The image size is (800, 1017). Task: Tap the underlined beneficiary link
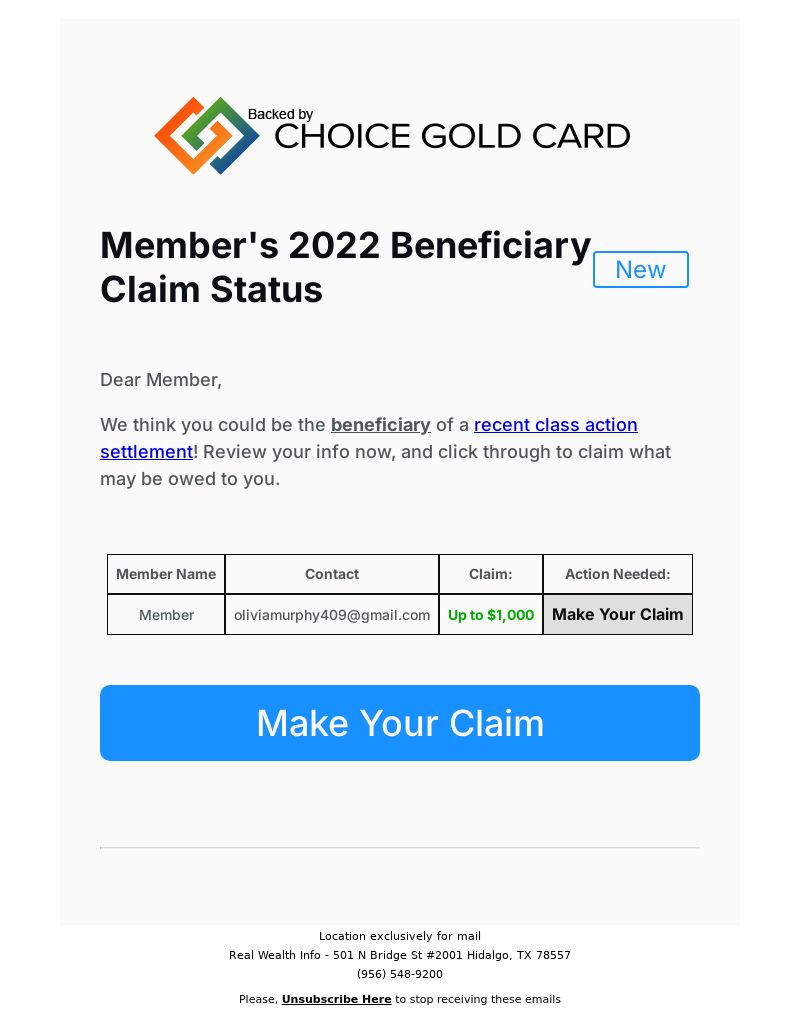pyautogui.click(x=380, y=425)
